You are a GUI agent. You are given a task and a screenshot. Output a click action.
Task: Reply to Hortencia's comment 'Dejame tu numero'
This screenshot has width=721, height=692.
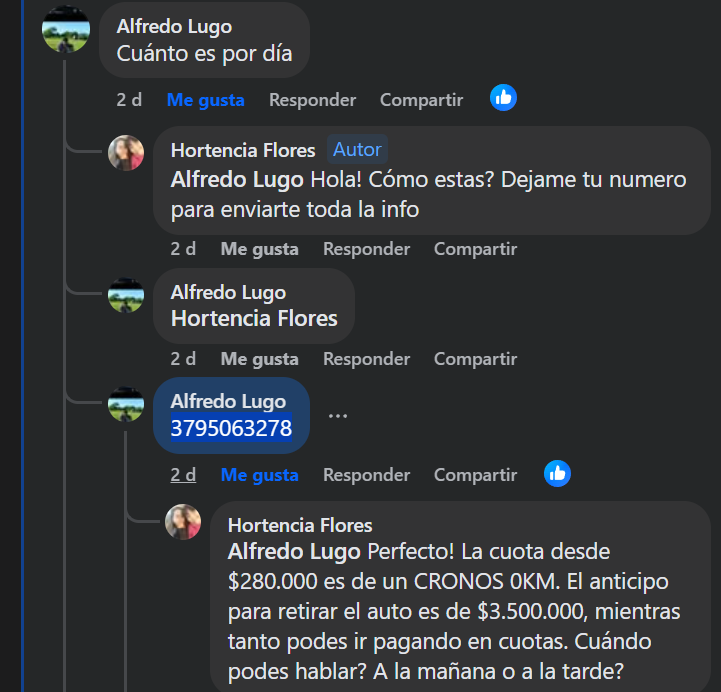click(x=366, y=249)
